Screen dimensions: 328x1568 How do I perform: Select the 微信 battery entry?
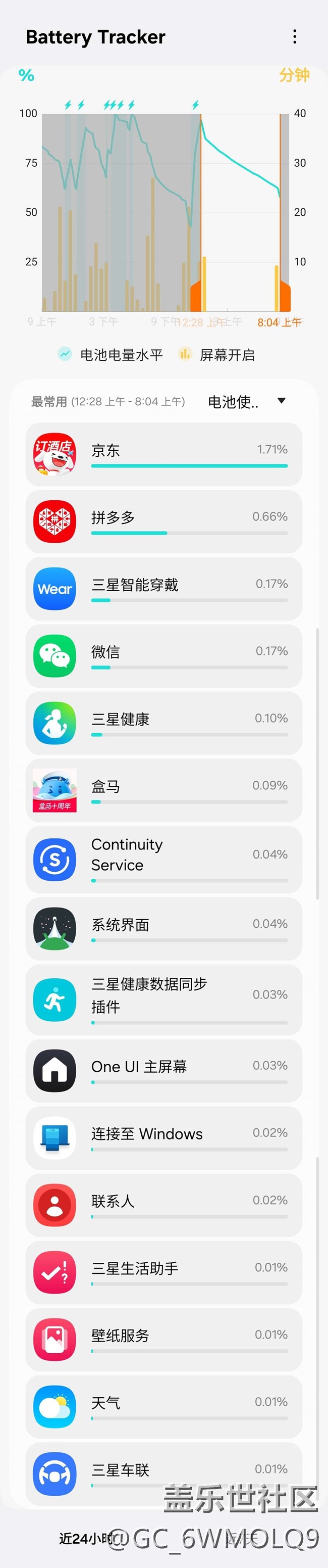point(164,655)
